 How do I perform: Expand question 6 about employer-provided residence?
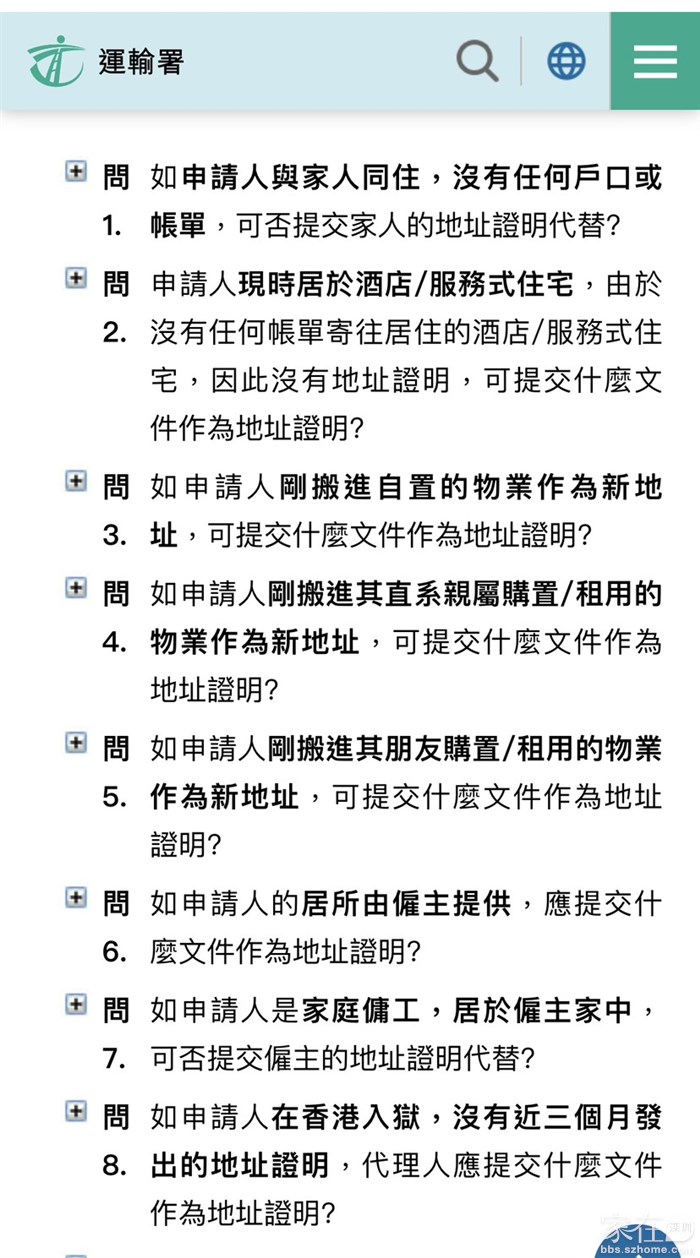tap(76, 897)
